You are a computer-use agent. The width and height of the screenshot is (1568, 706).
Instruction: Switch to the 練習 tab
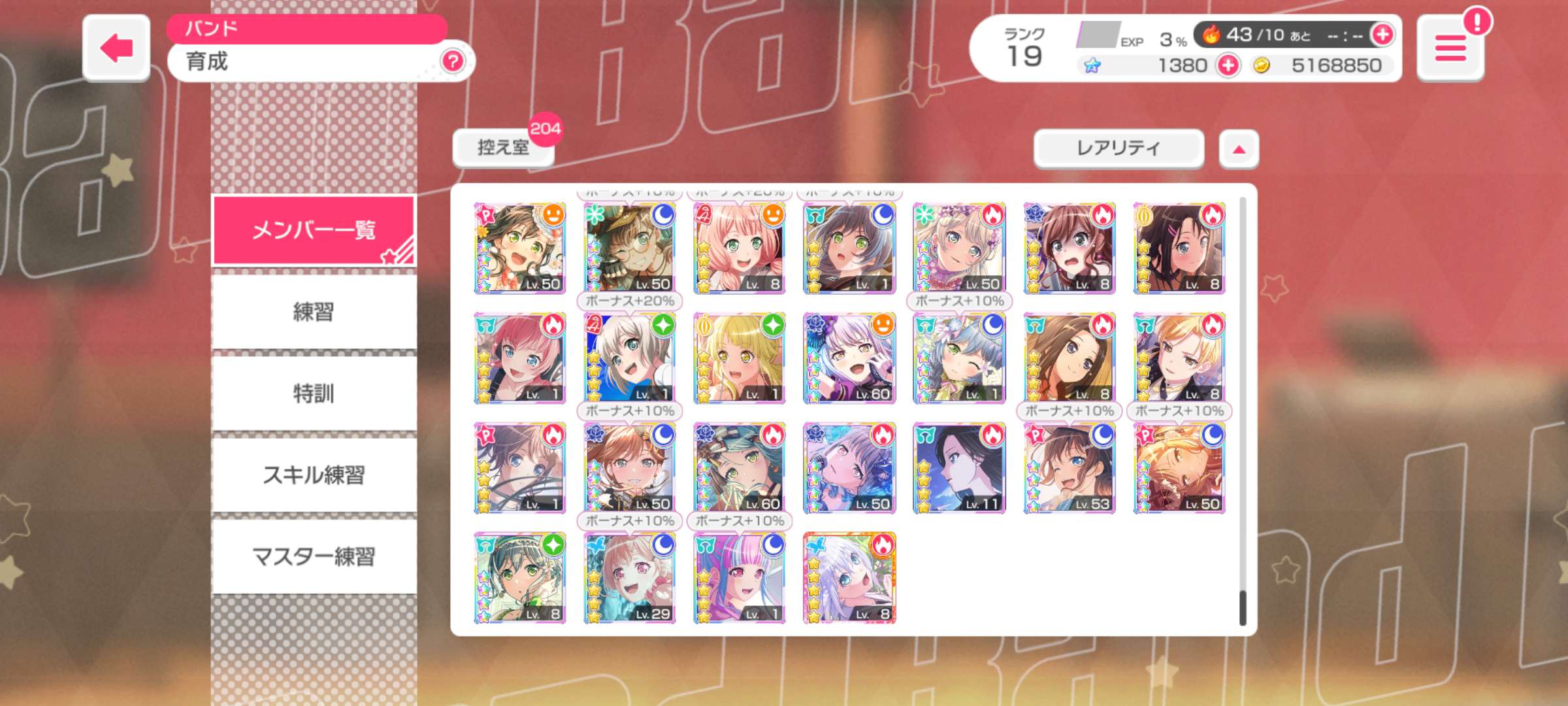tap(314, 312)
